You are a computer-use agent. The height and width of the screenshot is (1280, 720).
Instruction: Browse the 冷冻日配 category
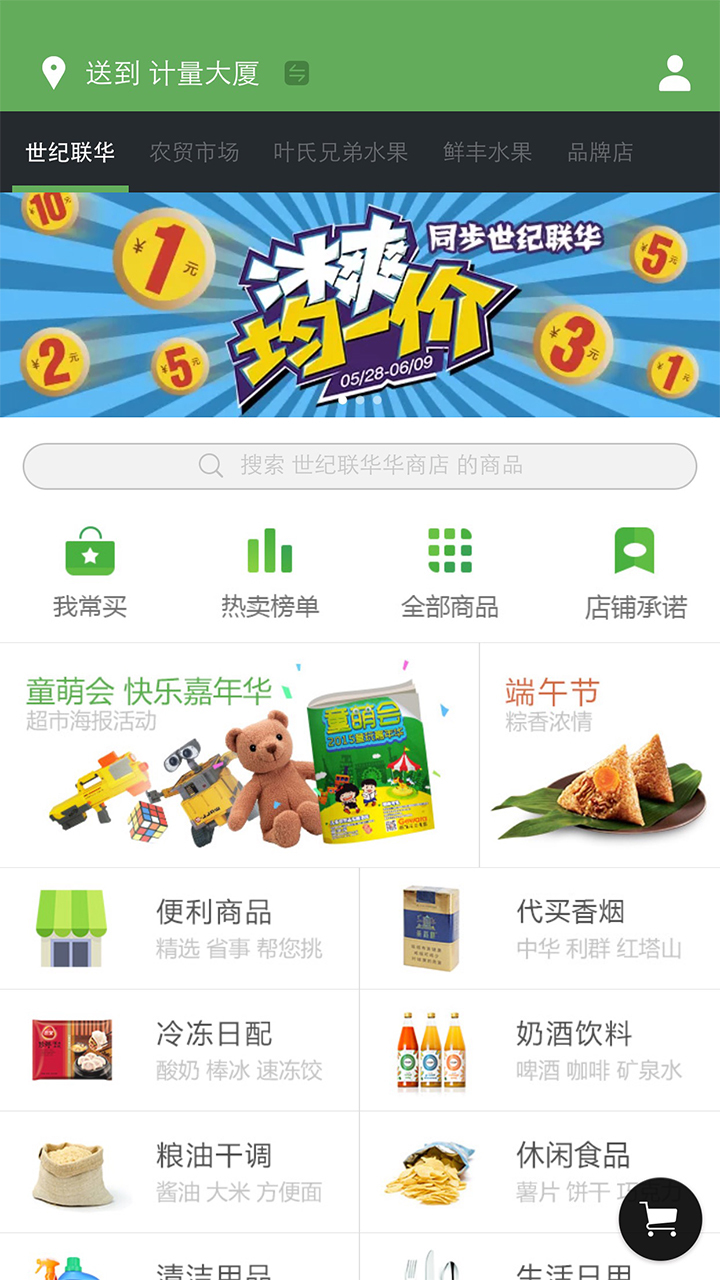[180, 1050]
